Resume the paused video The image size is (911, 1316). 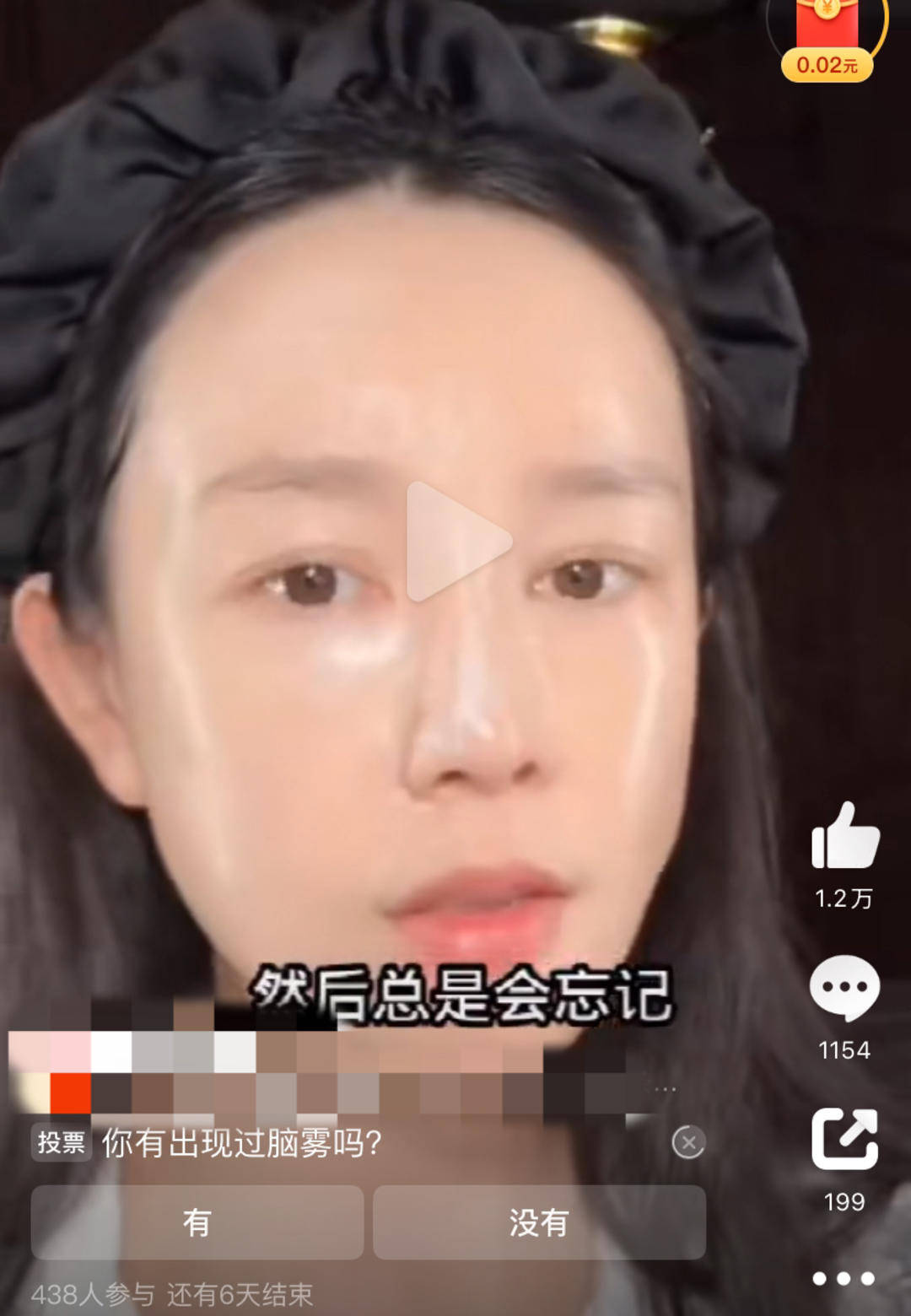[458, 542]
